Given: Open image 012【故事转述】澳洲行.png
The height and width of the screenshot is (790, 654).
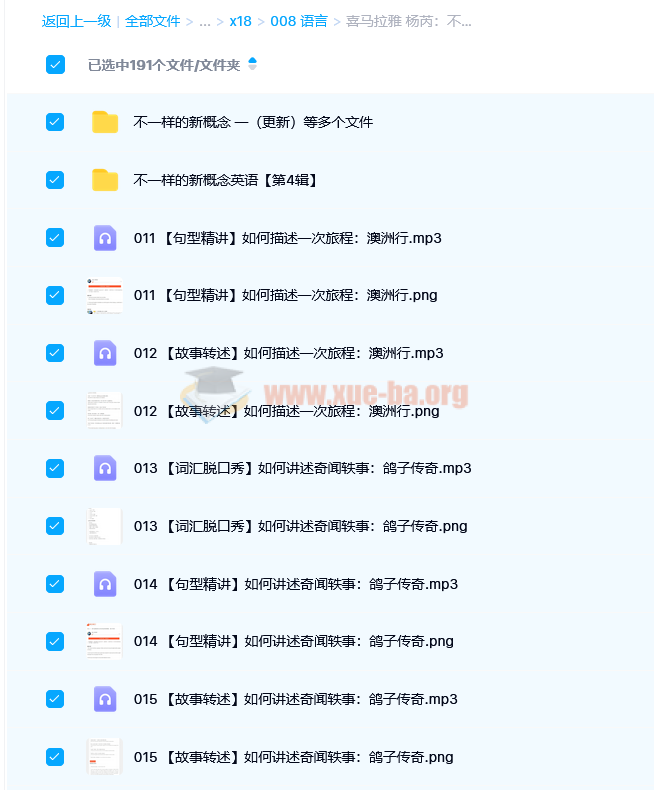Looking at the screenshot, I should (x=287, y=411).
